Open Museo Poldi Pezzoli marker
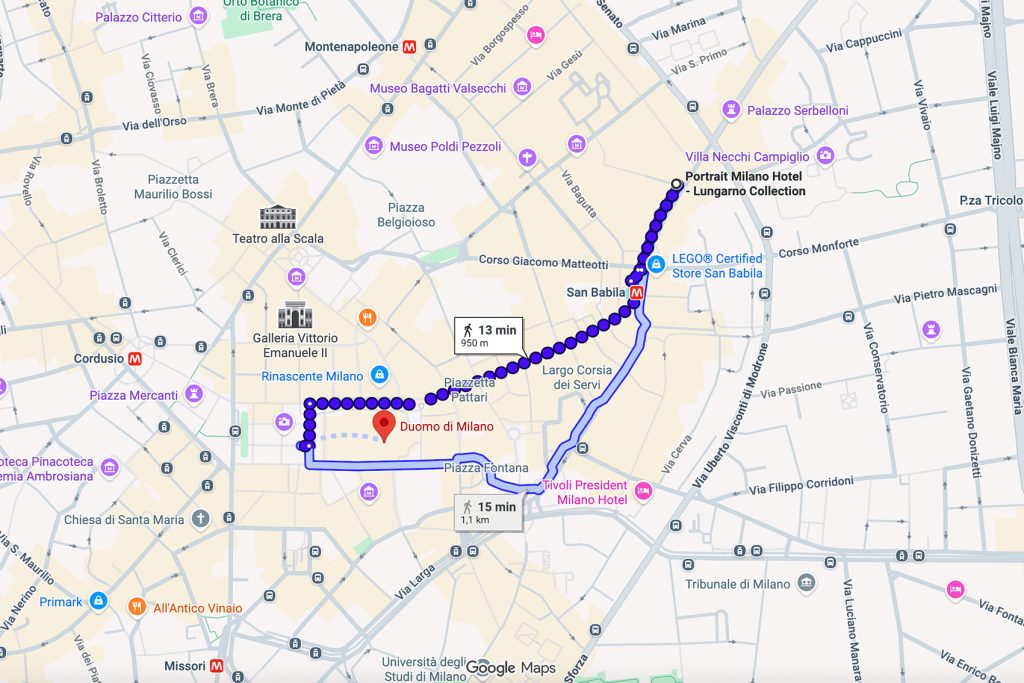This screenshot has height=683, width=1024. pos(373,146)
